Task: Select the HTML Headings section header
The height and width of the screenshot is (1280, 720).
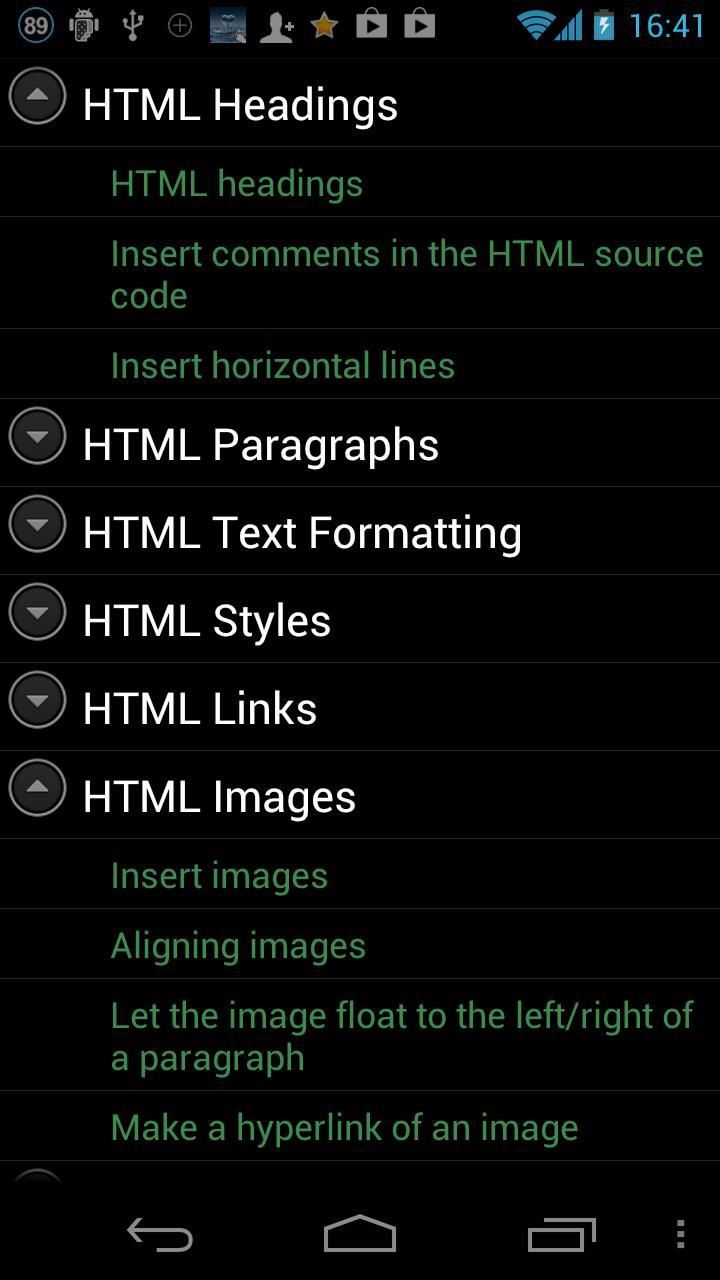Action: [240, 103]
